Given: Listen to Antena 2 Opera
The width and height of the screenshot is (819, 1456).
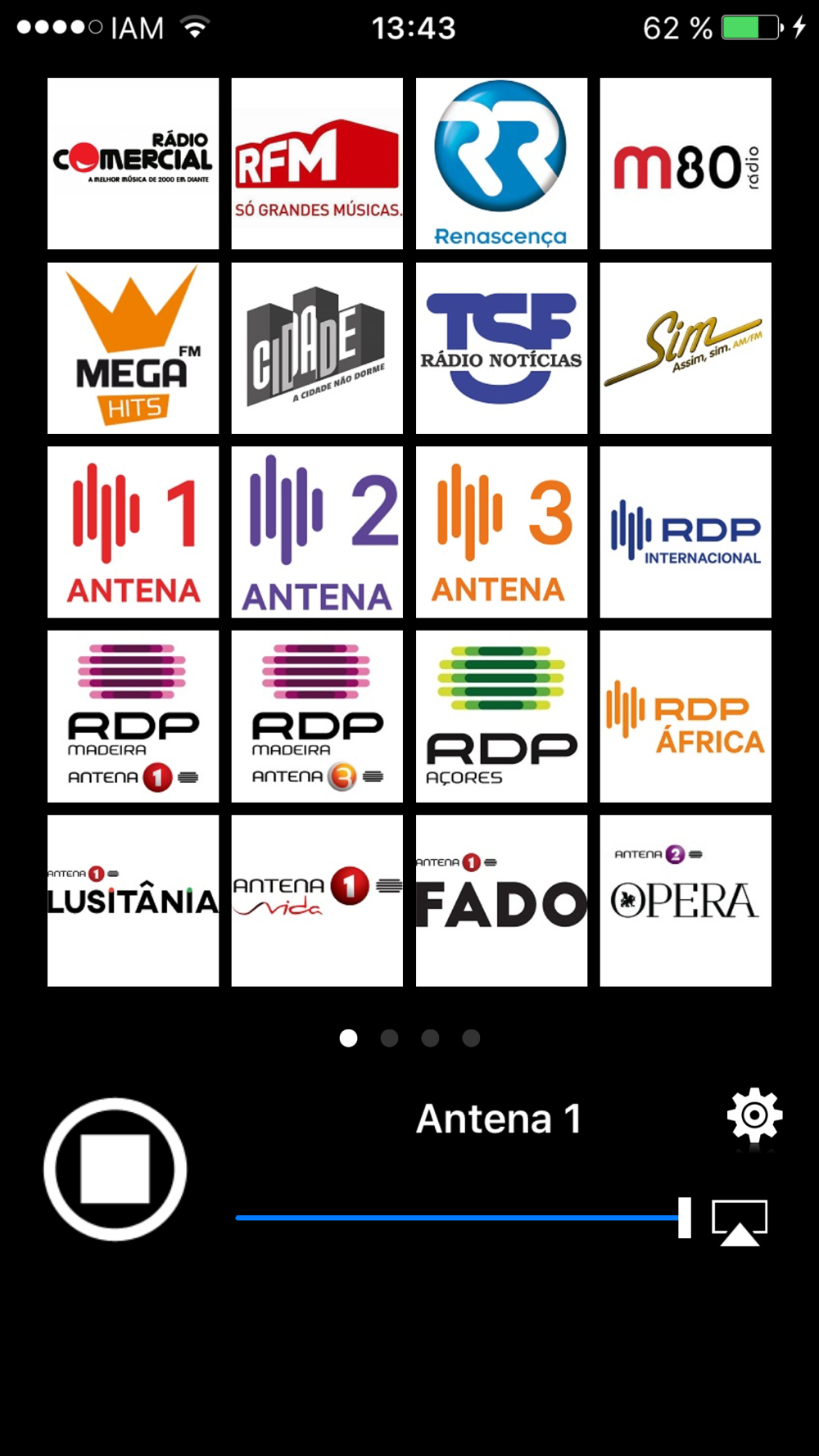Looking at the screenshot, I should [x=686, y=901].
